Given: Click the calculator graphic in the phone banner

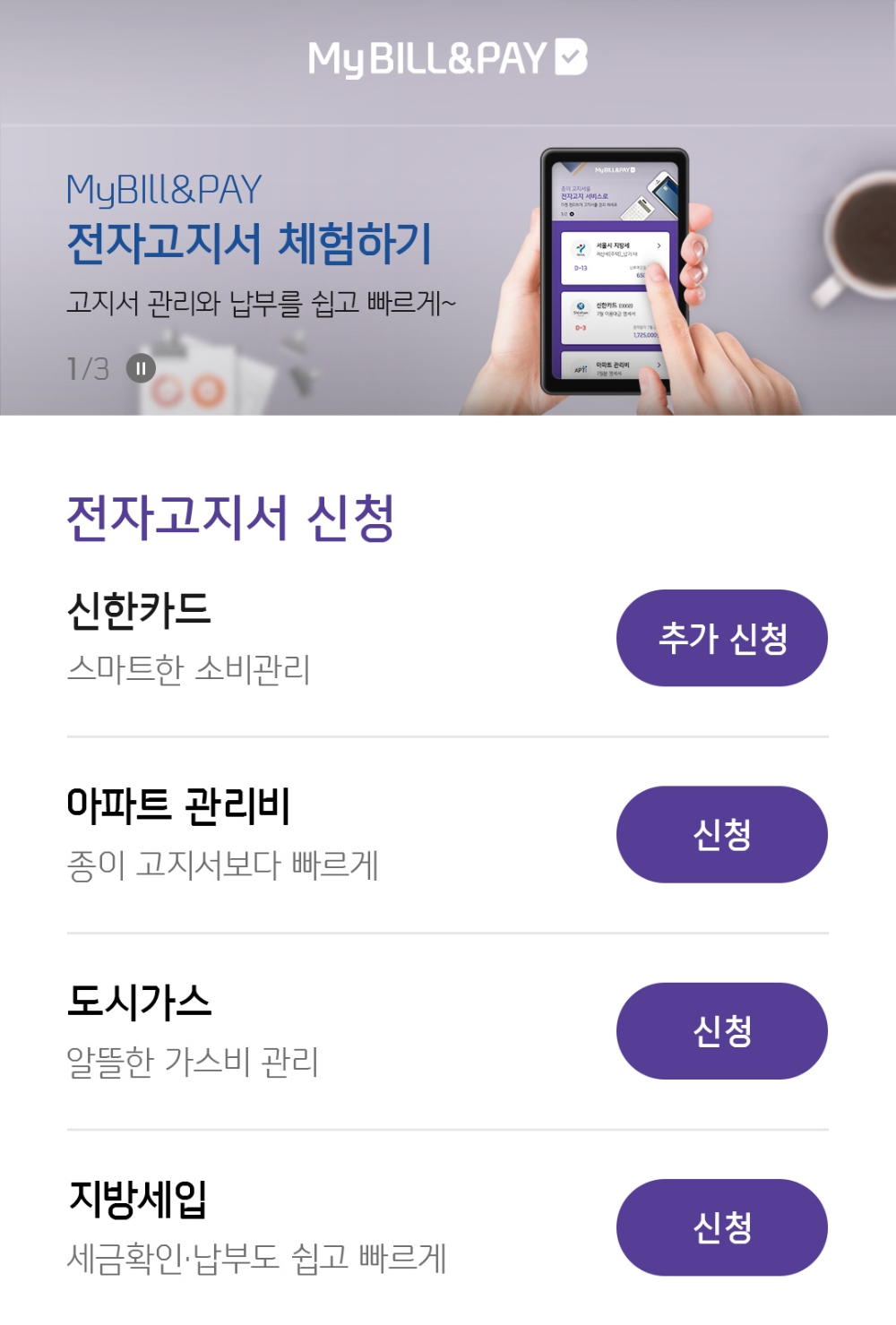Looking at the screenshot, I should click(637, 208).
